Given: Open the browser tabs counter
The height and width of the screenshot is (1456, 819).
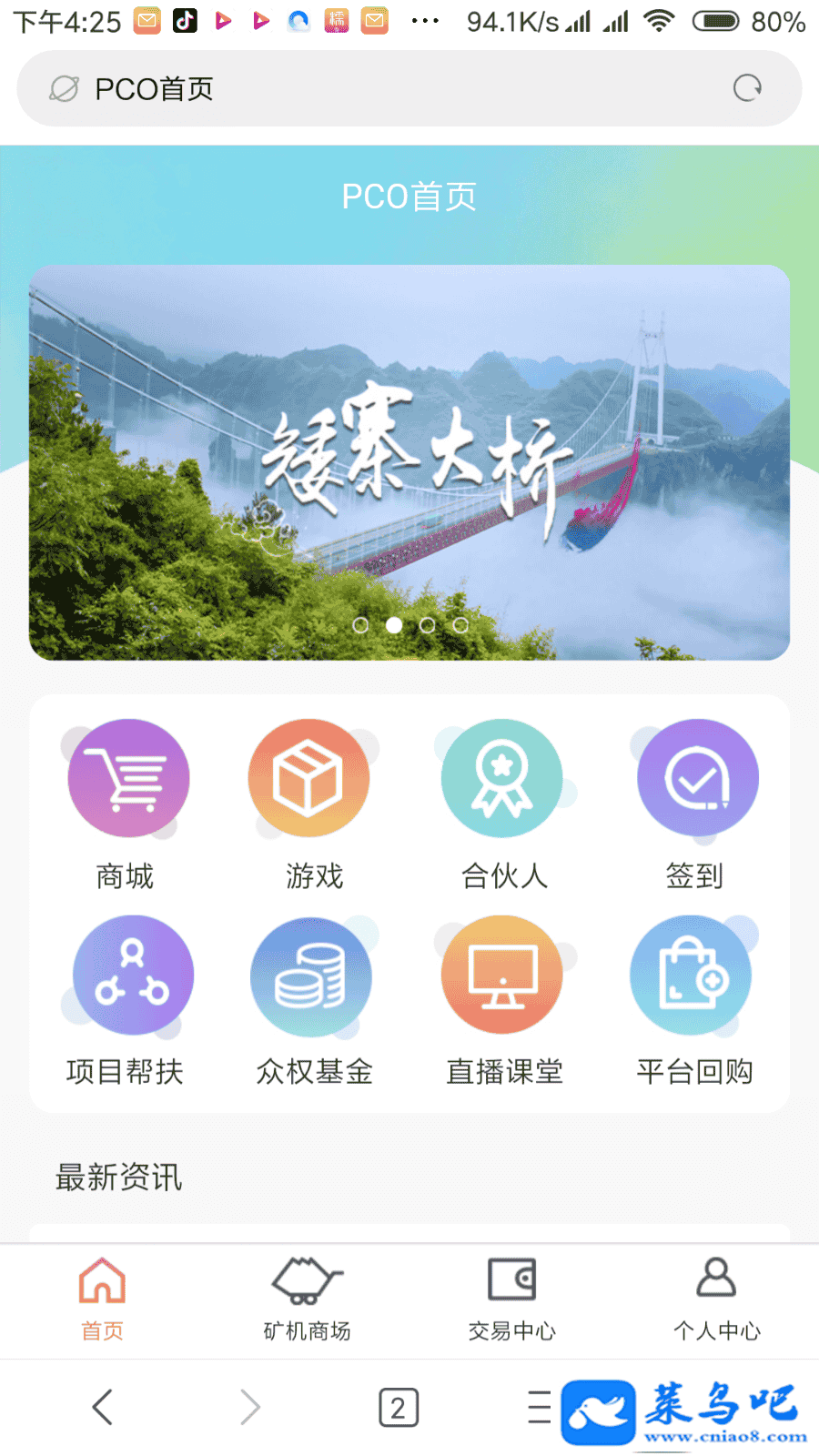Looking at the screenshot, I should coord(399,1408).
